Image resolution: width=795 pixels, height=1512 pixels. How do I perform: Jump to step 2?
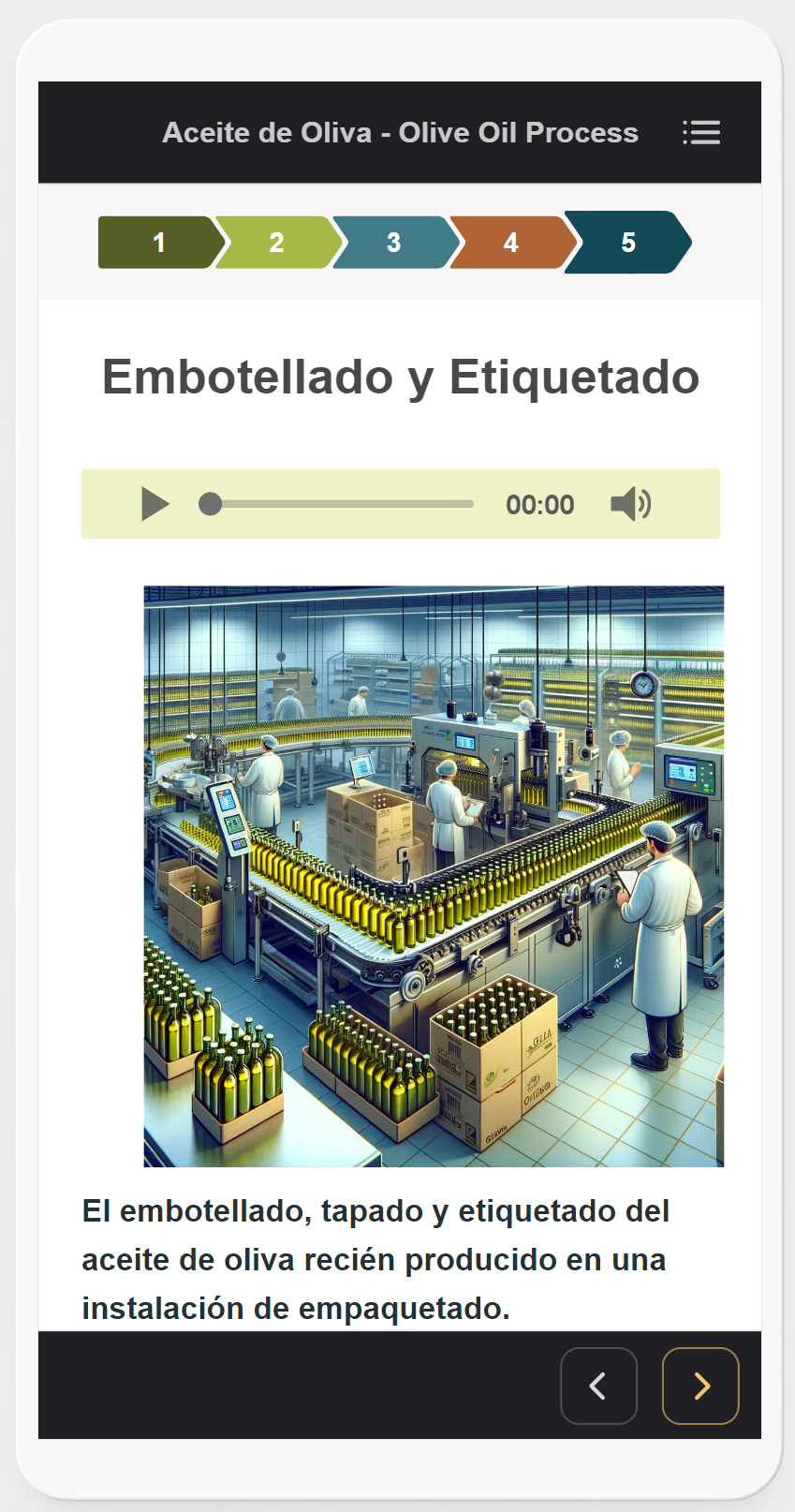276,243
